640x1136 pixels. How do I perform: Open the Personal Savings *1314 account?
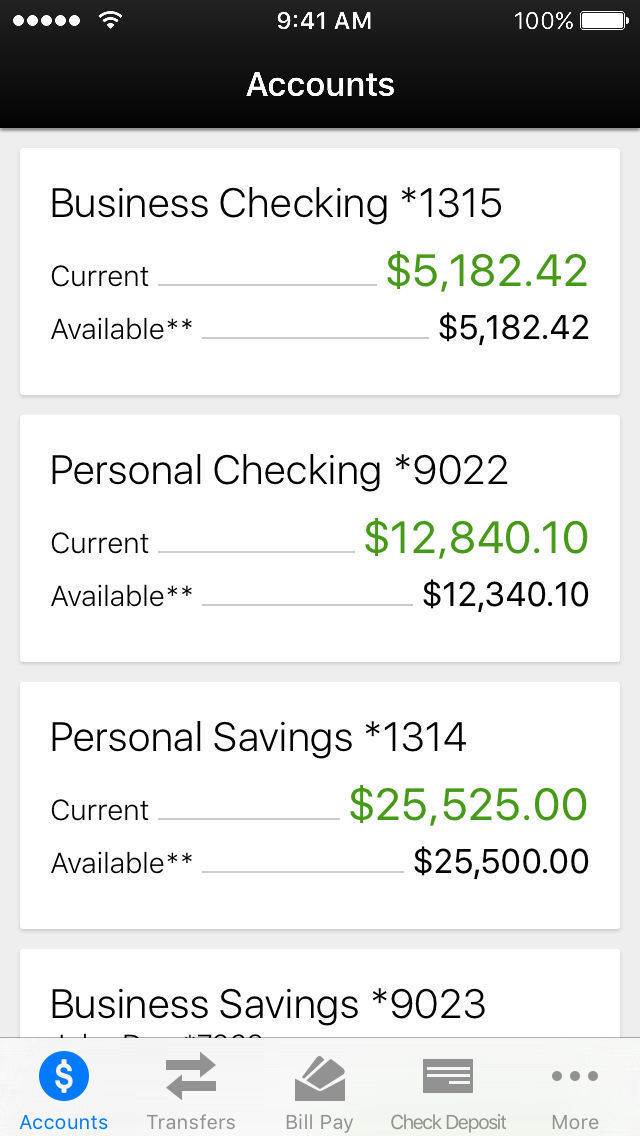320,805
